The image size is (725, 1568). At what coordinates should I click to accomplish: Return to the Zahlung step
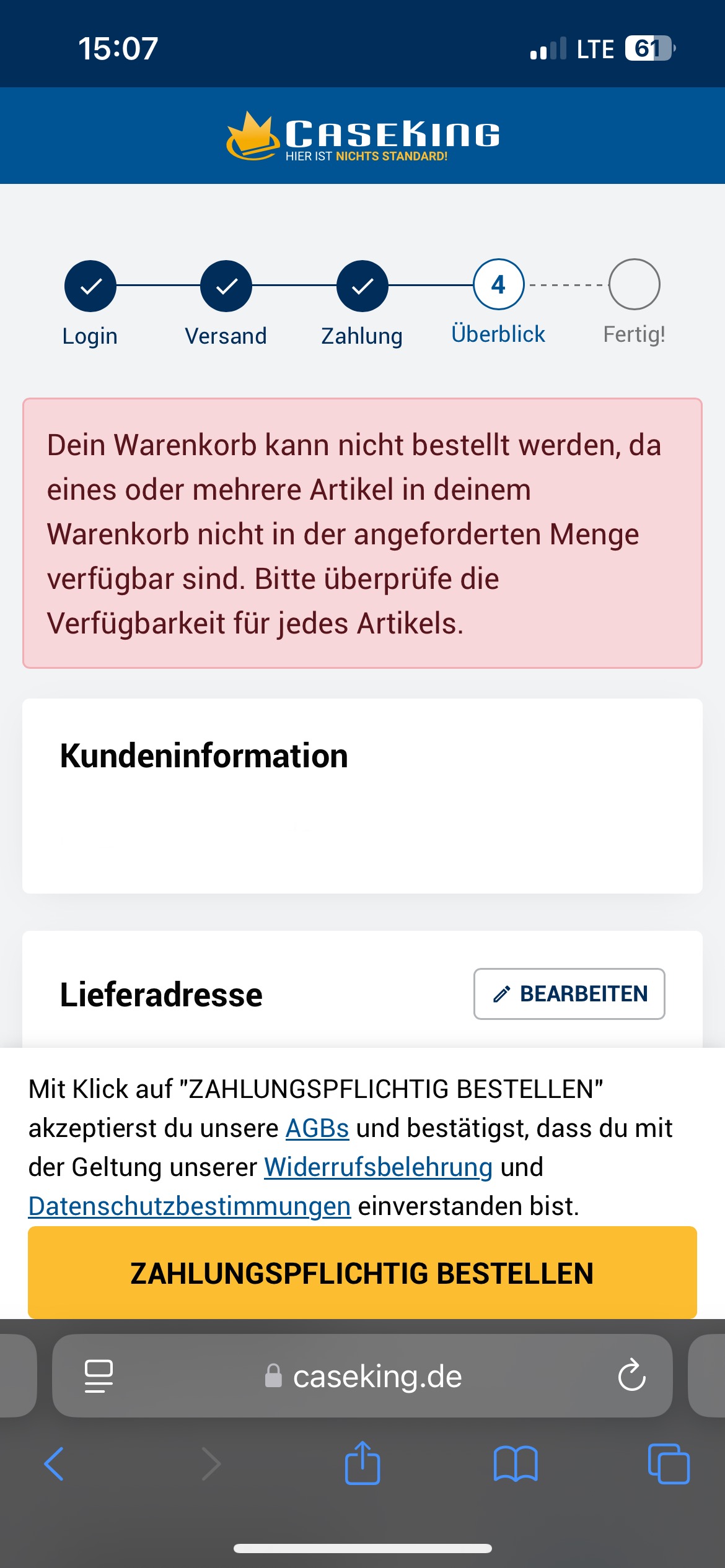click(x=362, y=287)
